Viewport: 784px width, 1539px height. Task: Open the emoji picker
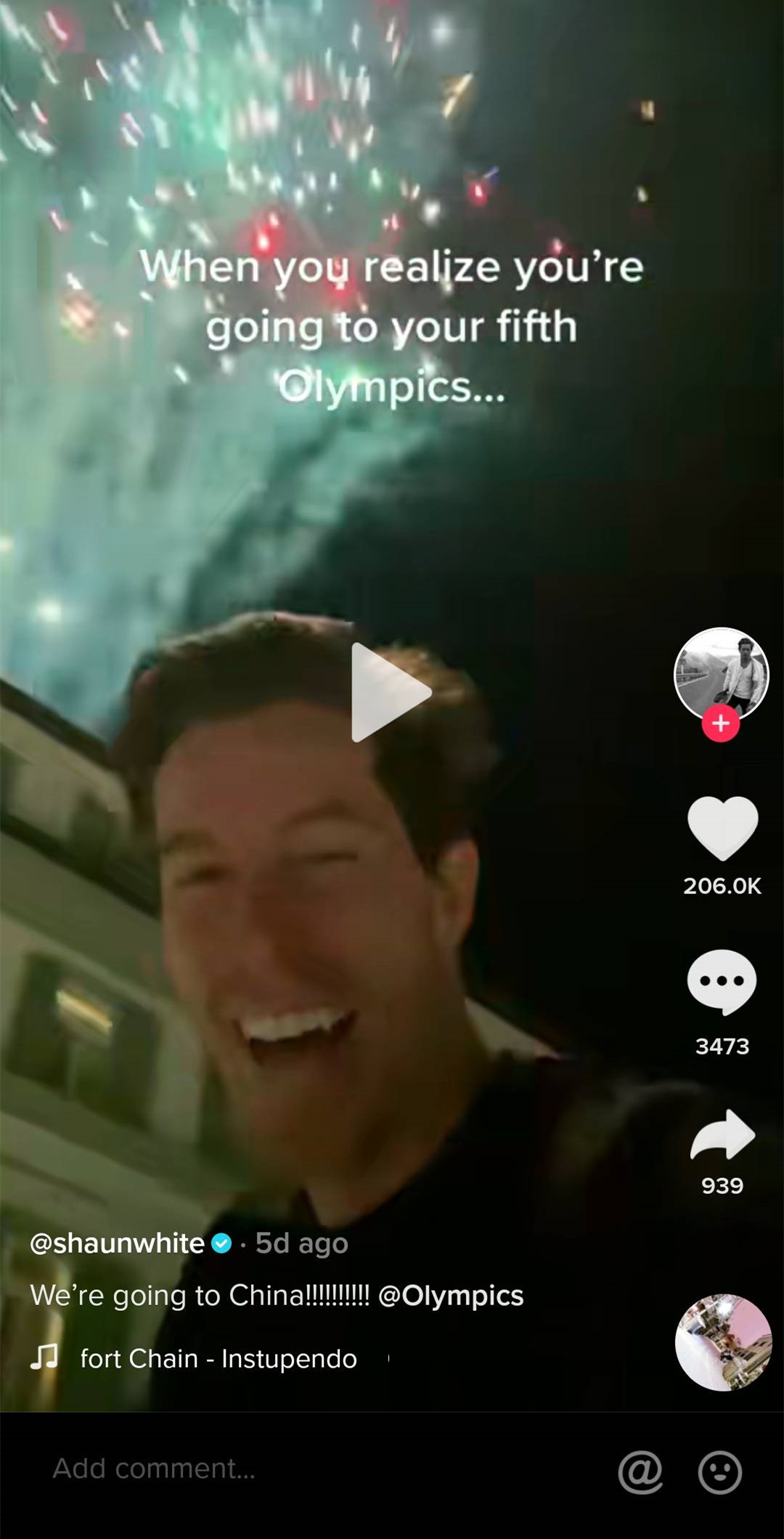(719, 1472)
